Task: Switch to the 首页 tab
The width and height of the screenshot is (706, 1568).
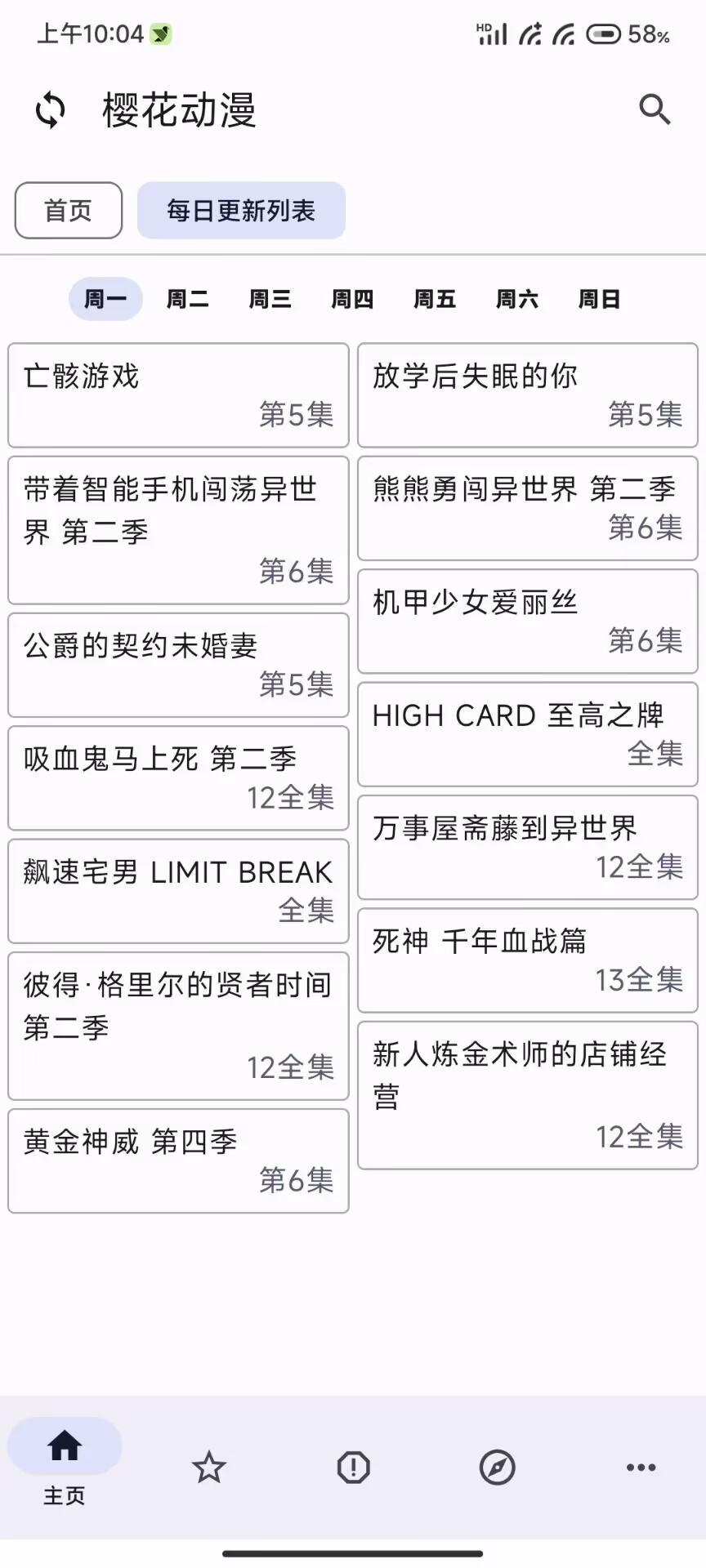Action: (x=69, y=211)
